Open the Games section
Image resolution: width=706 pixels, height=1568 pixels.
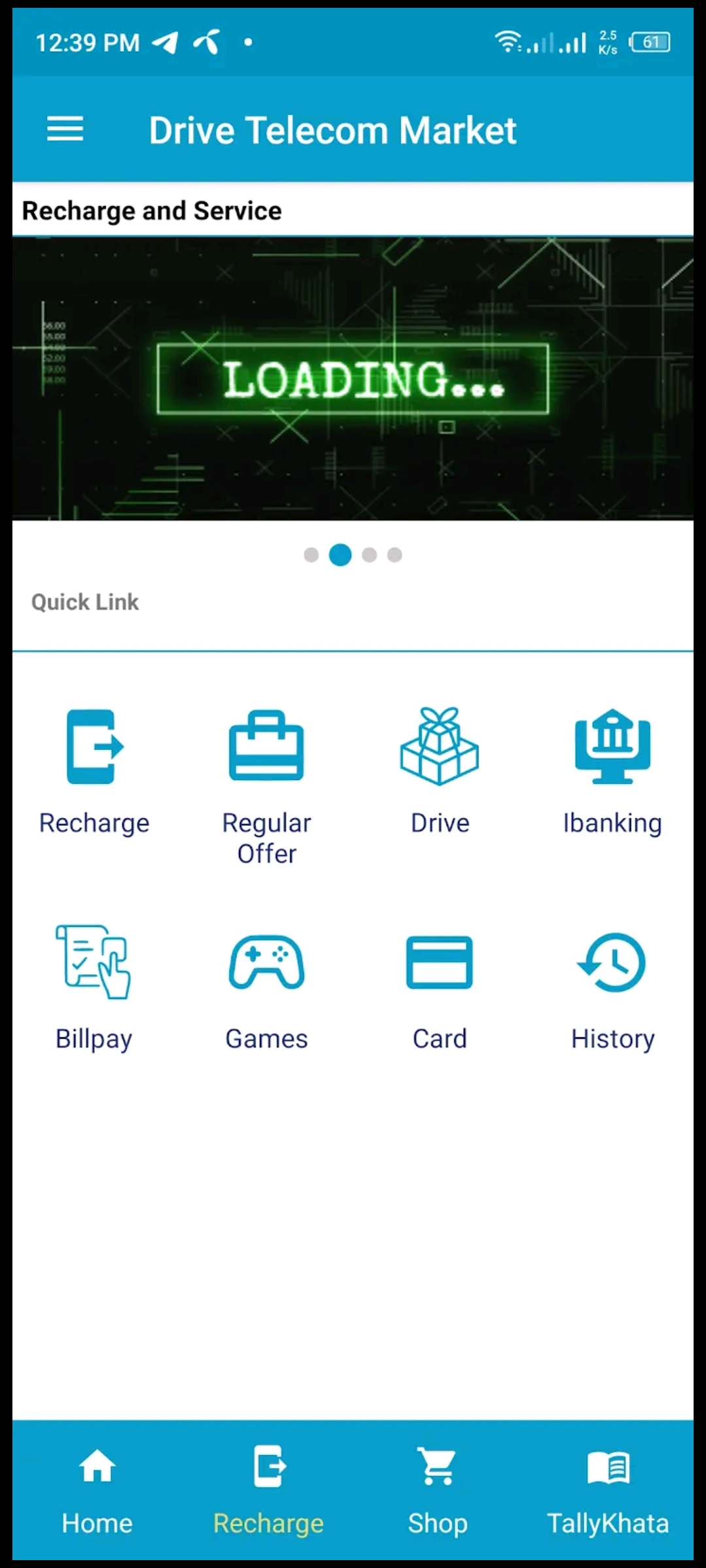267,988
